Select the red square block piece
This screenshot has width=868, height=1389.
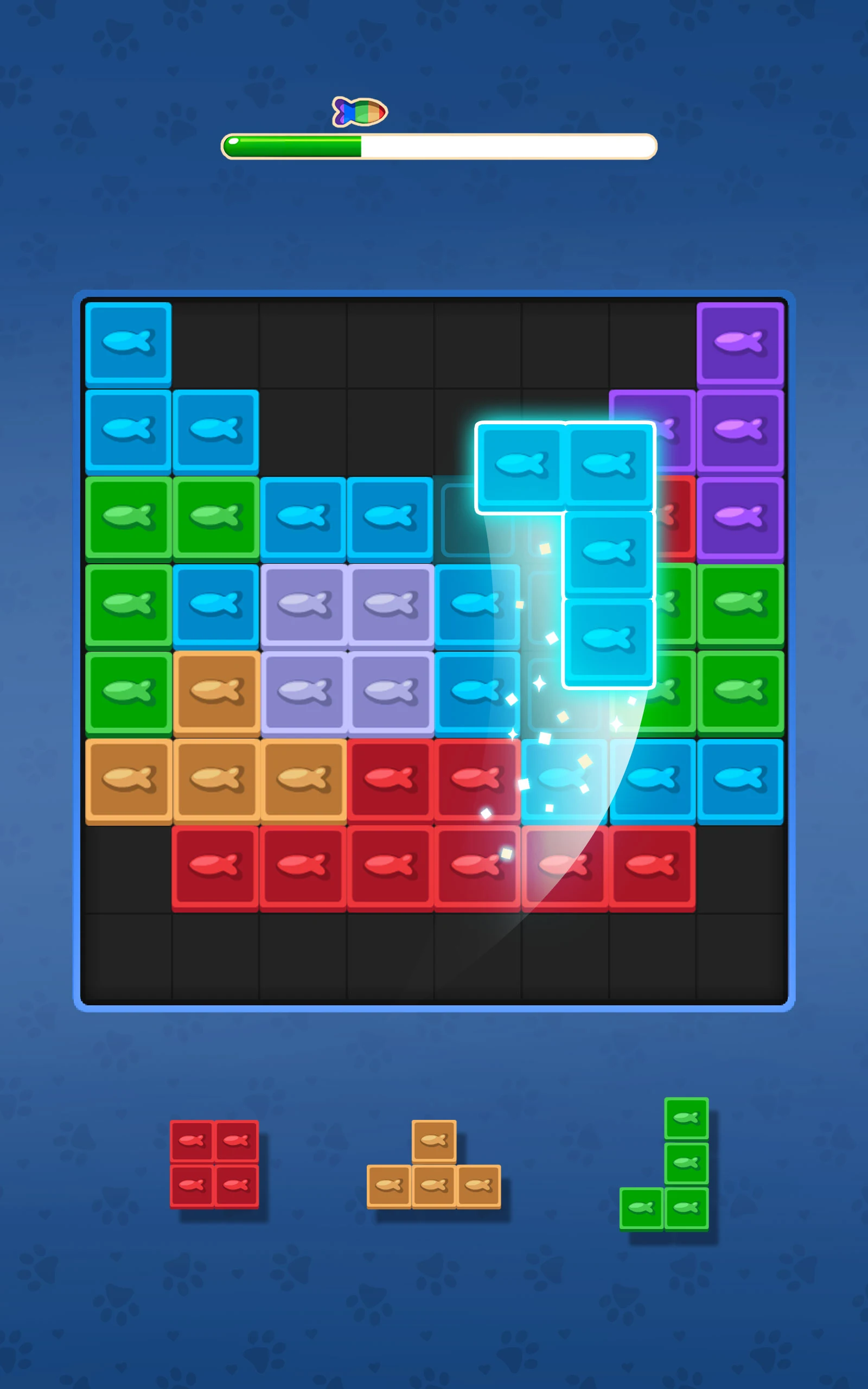(x=214, y=1164)
